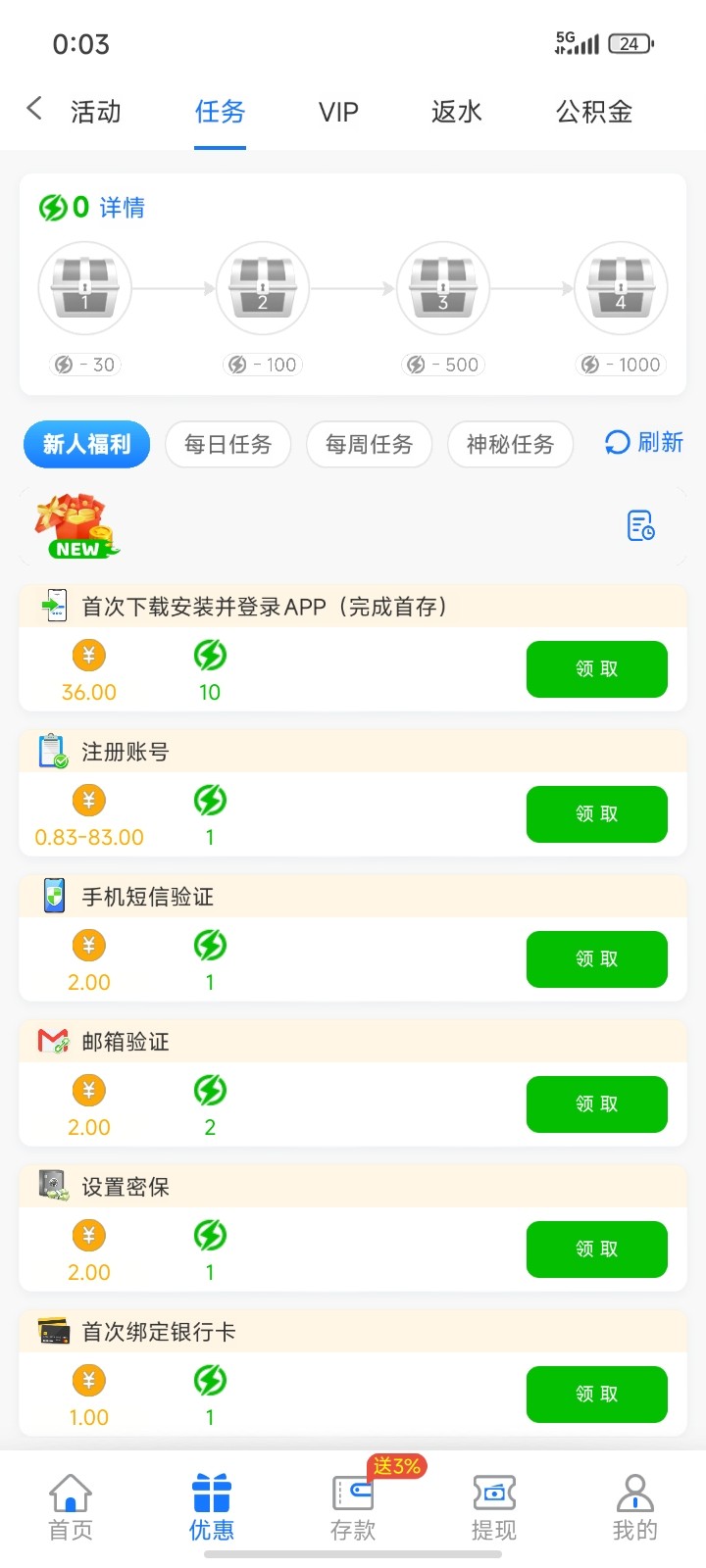
Task: Select the 每日任务 category pill
Action: 227,444
